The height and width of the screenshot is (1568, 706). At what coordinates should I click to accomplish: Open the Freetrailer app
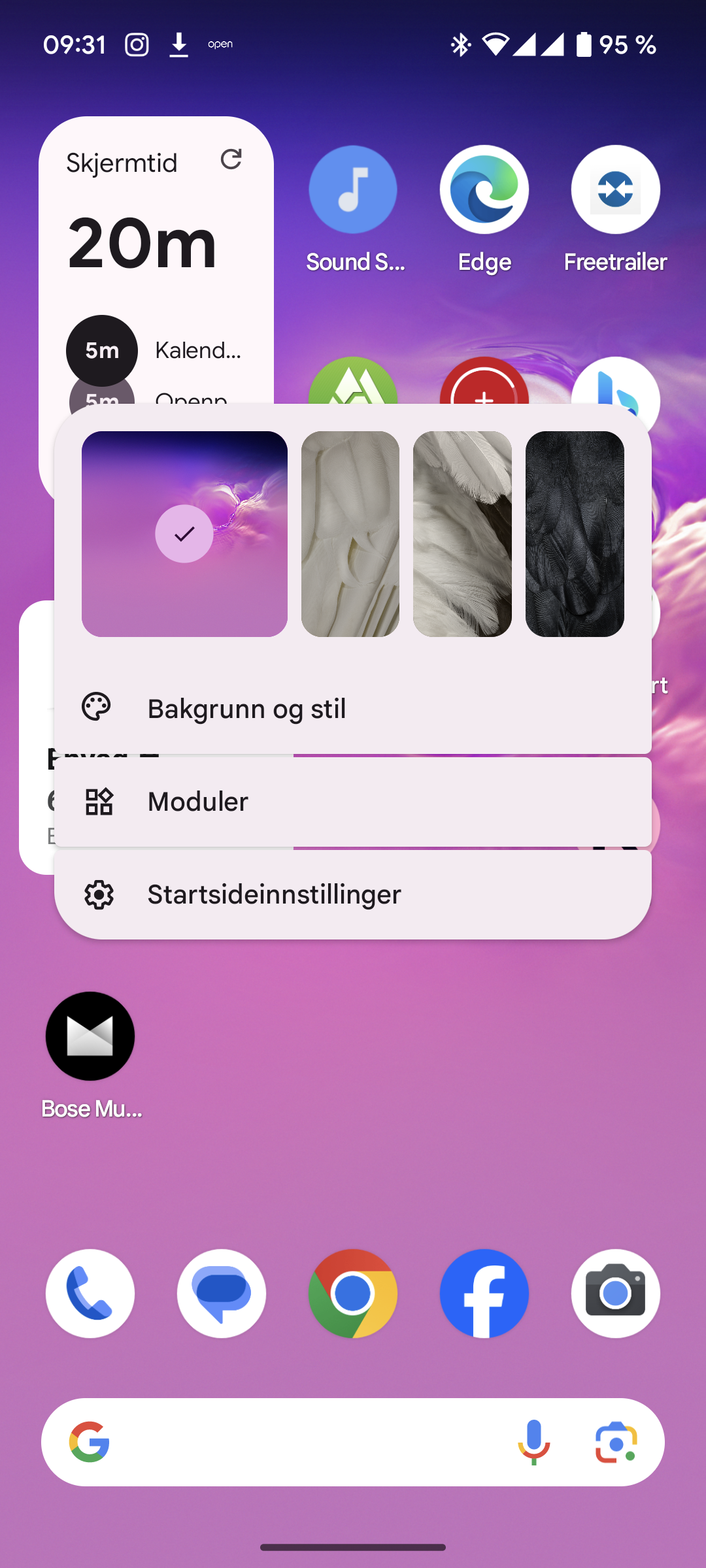[615, 190]
